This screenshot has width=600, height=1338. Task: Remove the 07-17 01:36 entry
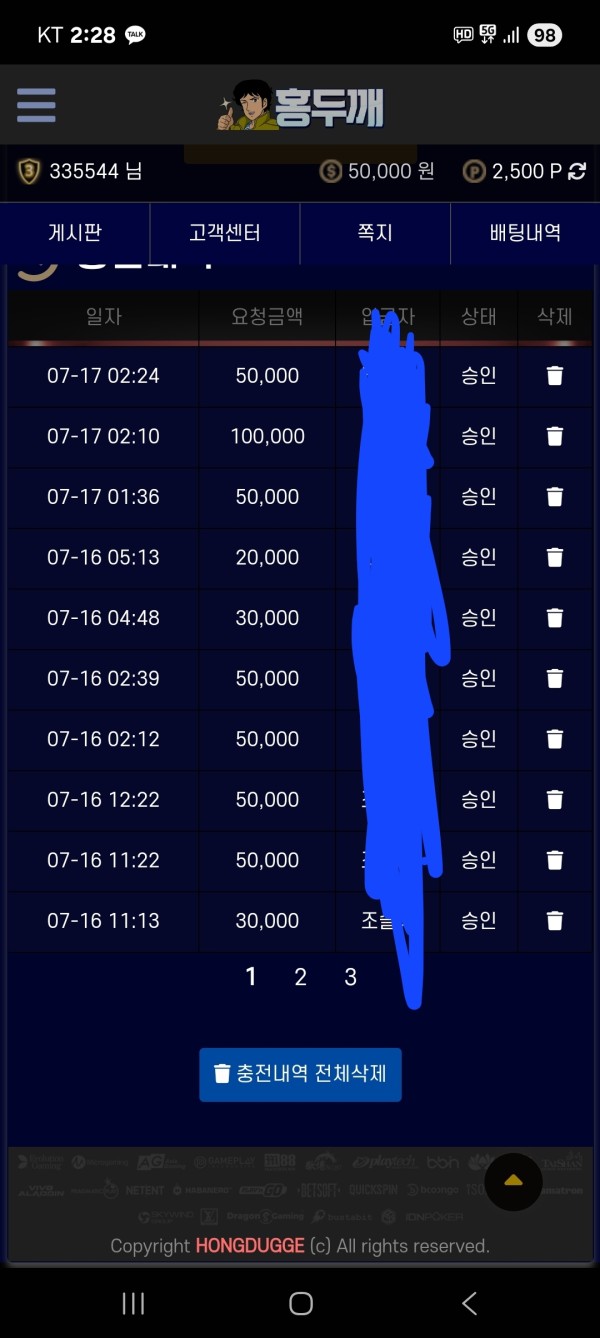[x=555, y=497]
